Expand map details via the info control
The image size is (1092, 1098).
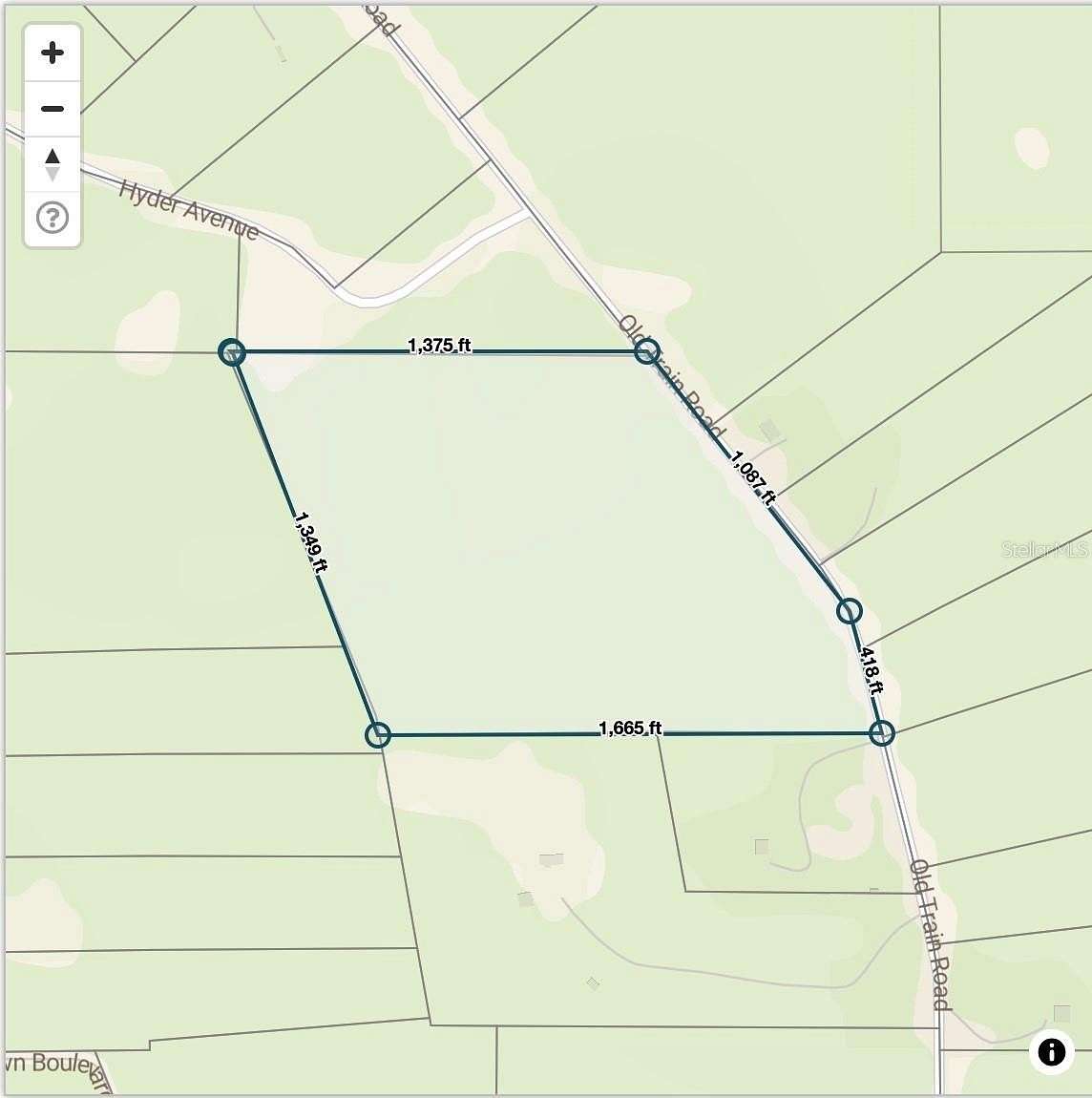[1051, 1053]
